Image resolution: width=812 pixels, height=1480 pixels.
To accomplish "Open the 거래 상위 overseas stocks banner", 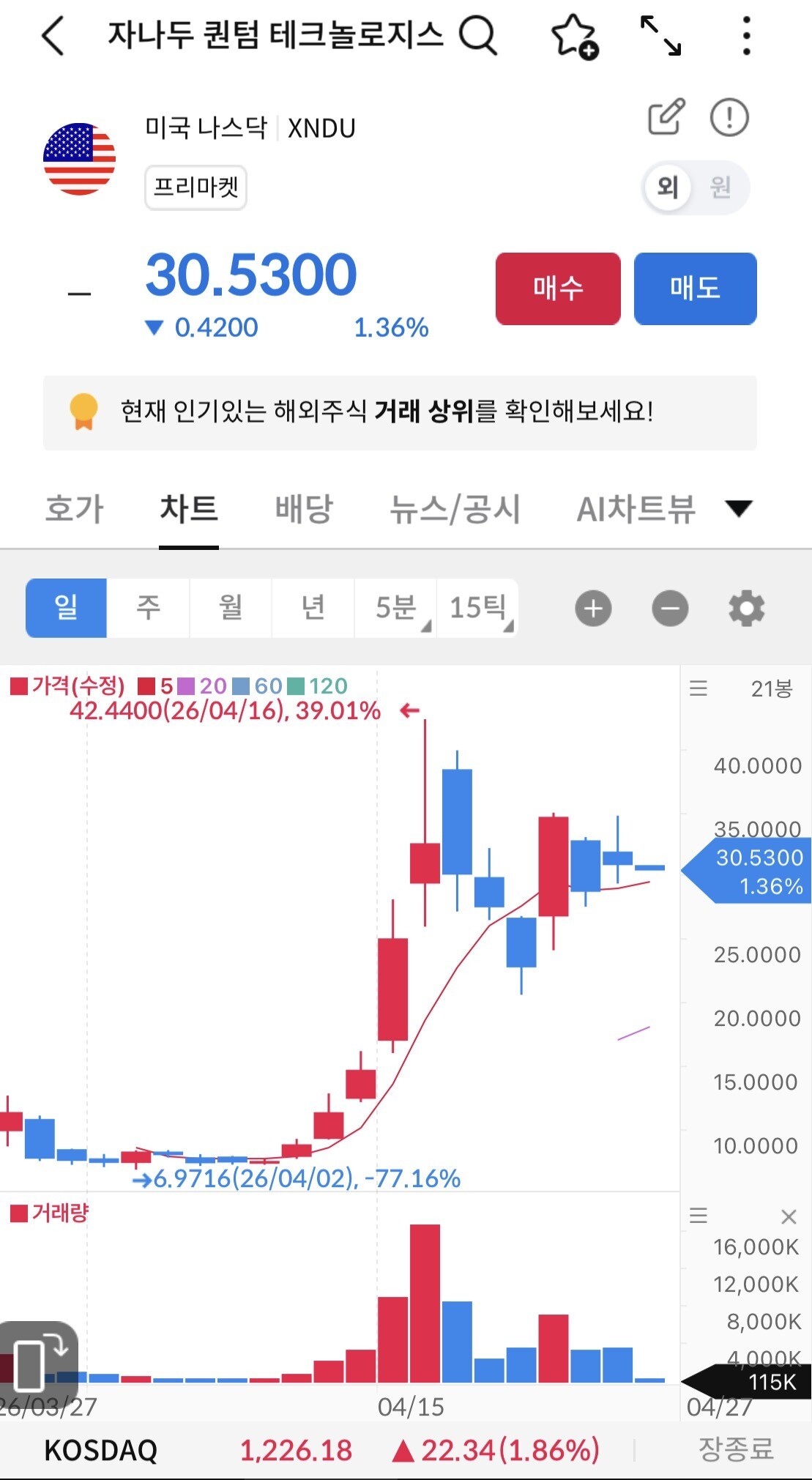I will coord(400,412).
